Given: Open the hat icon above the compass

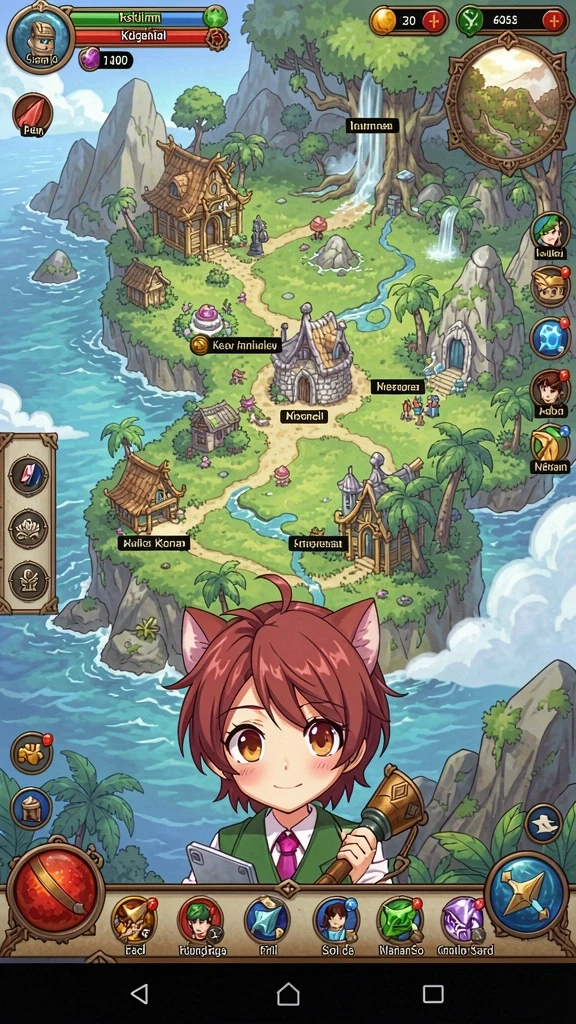Looking at the screenshot, I should (x=543, y=824).
